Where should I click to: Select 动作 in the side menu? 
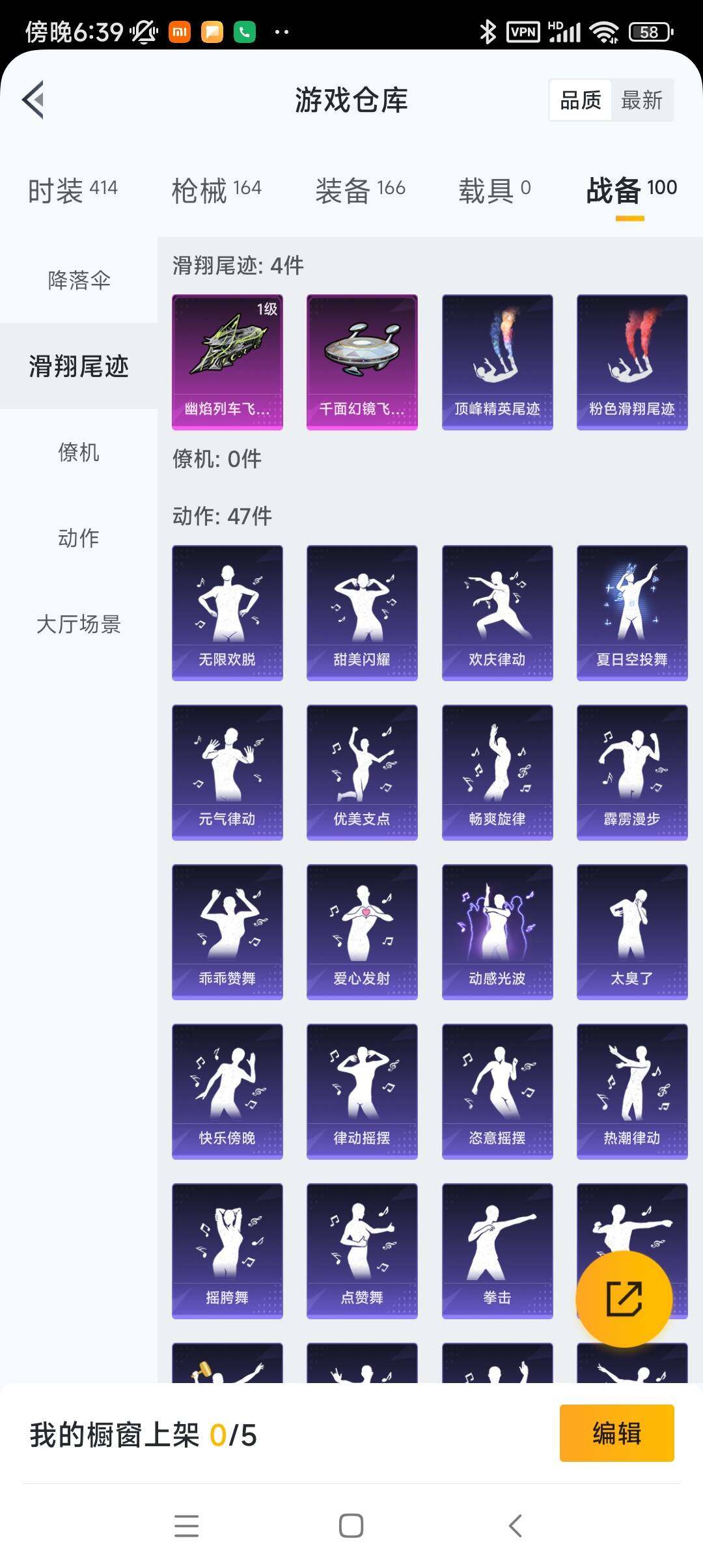79,538
